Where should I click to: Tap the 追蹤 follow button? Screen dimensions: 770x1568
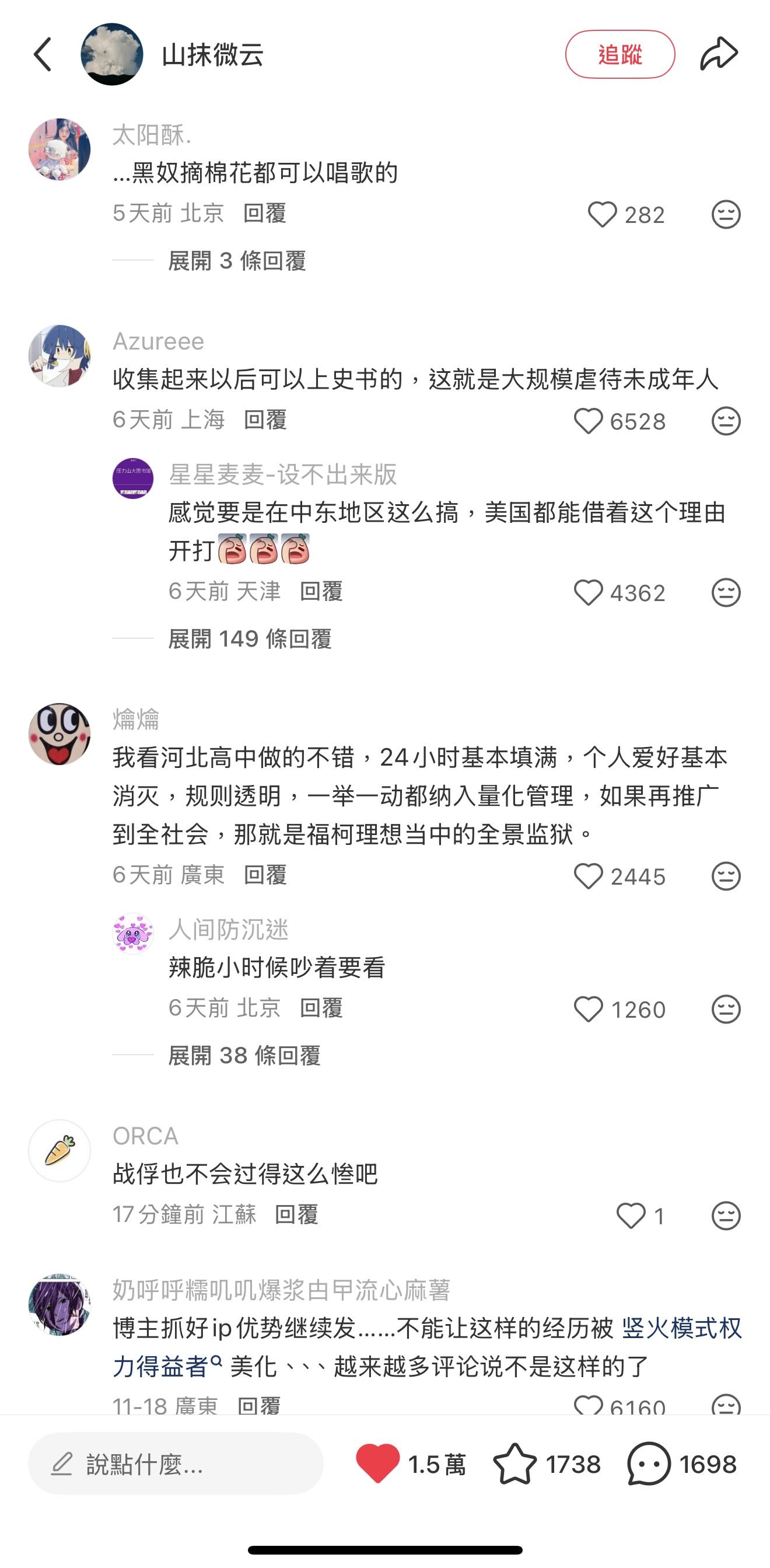coord(619,55)
